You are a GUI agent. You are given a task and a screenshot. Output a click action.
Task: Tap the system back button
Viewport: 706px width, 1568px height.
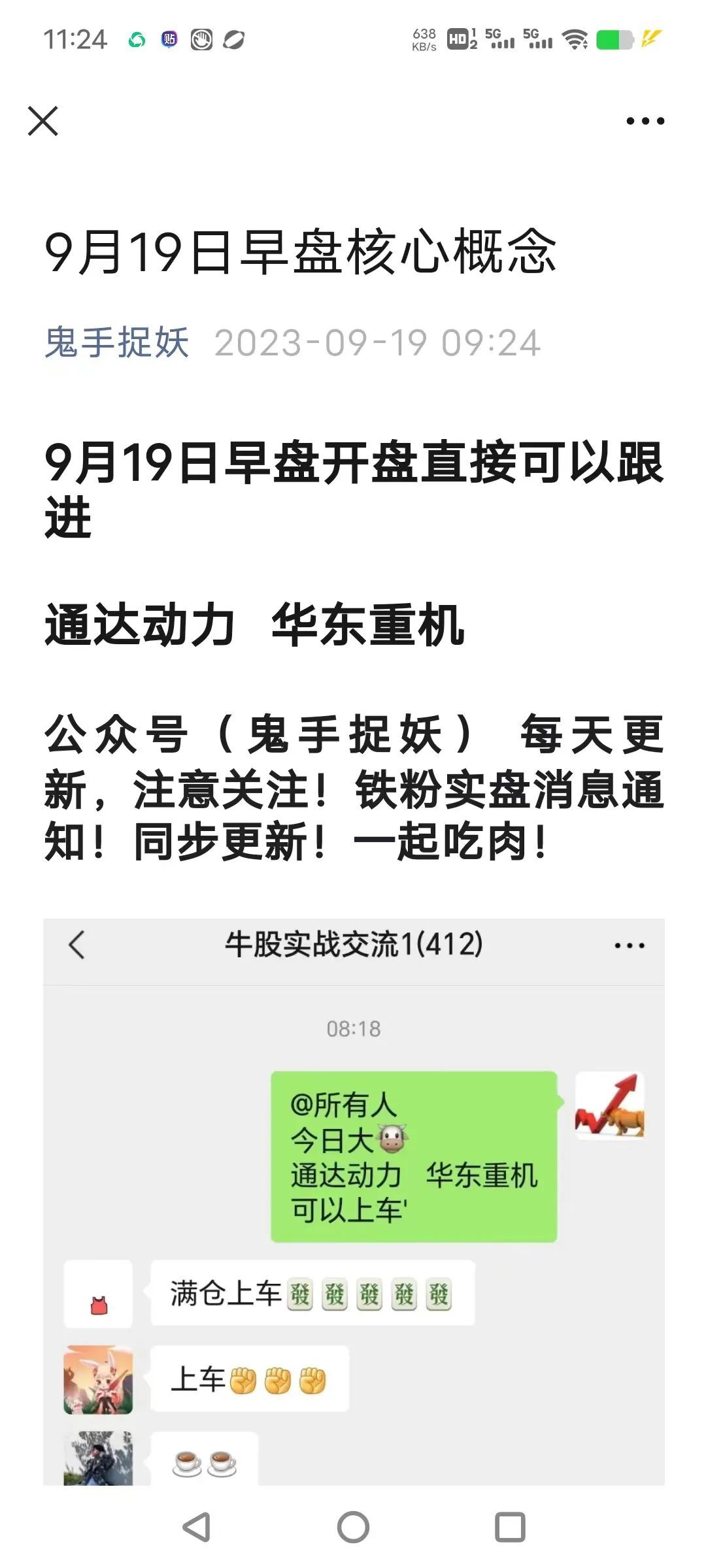tap(196, 1527)
